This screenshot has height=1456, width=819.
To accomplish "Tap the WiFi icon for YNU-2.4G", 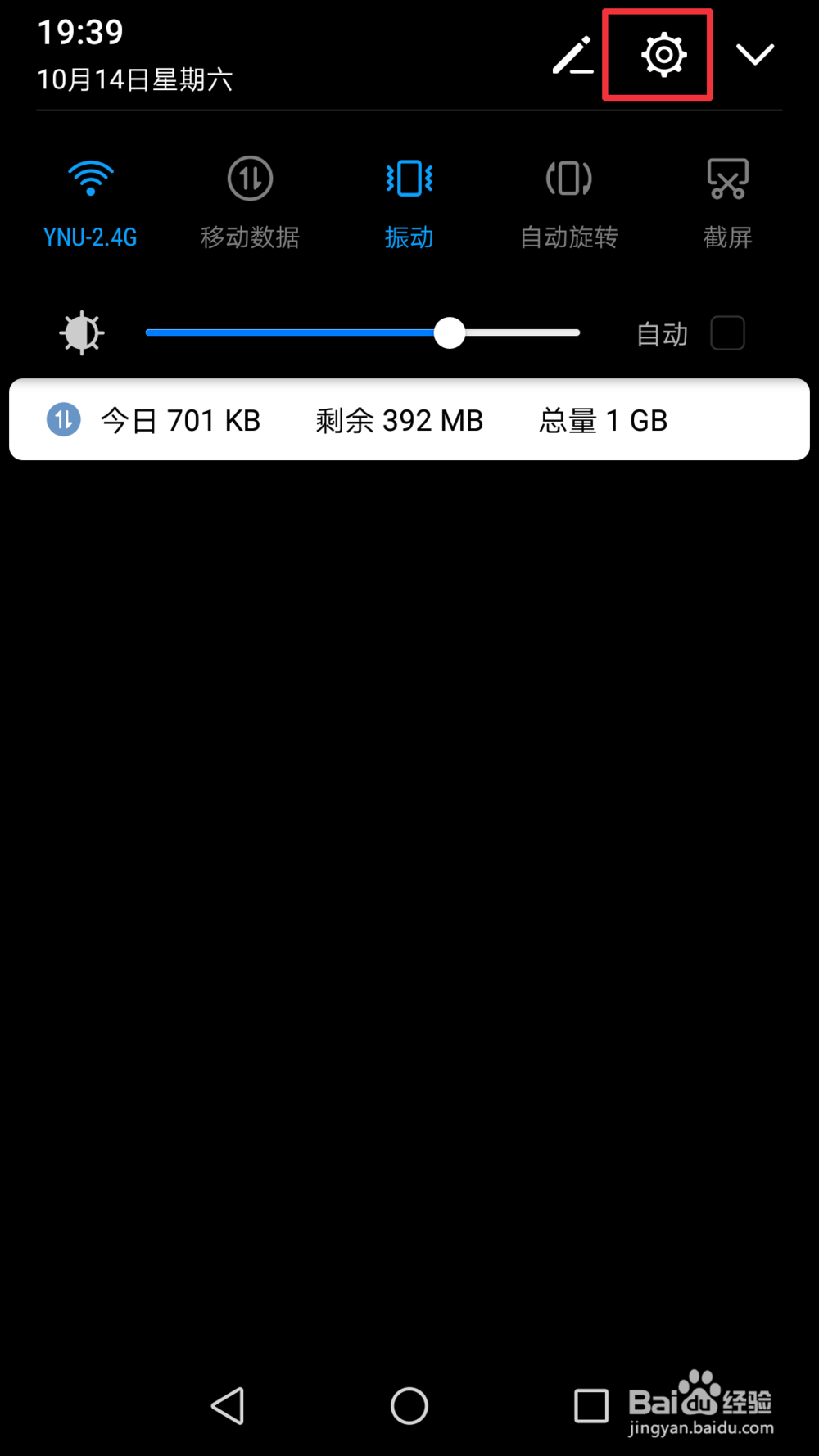I will (90, 178).
